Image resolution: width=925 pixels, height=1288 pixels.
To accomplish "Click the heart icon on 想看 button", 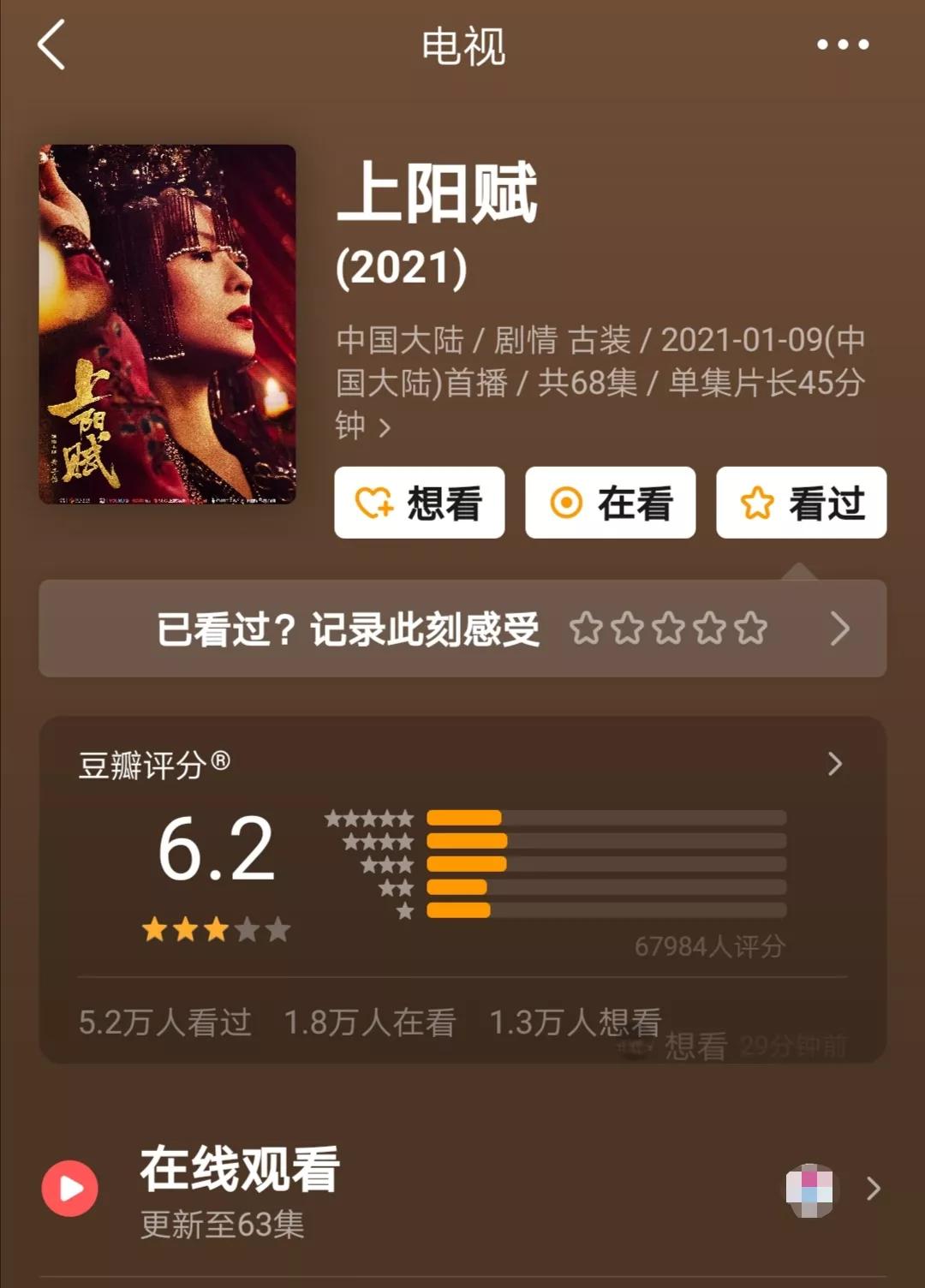I will 373,504.
